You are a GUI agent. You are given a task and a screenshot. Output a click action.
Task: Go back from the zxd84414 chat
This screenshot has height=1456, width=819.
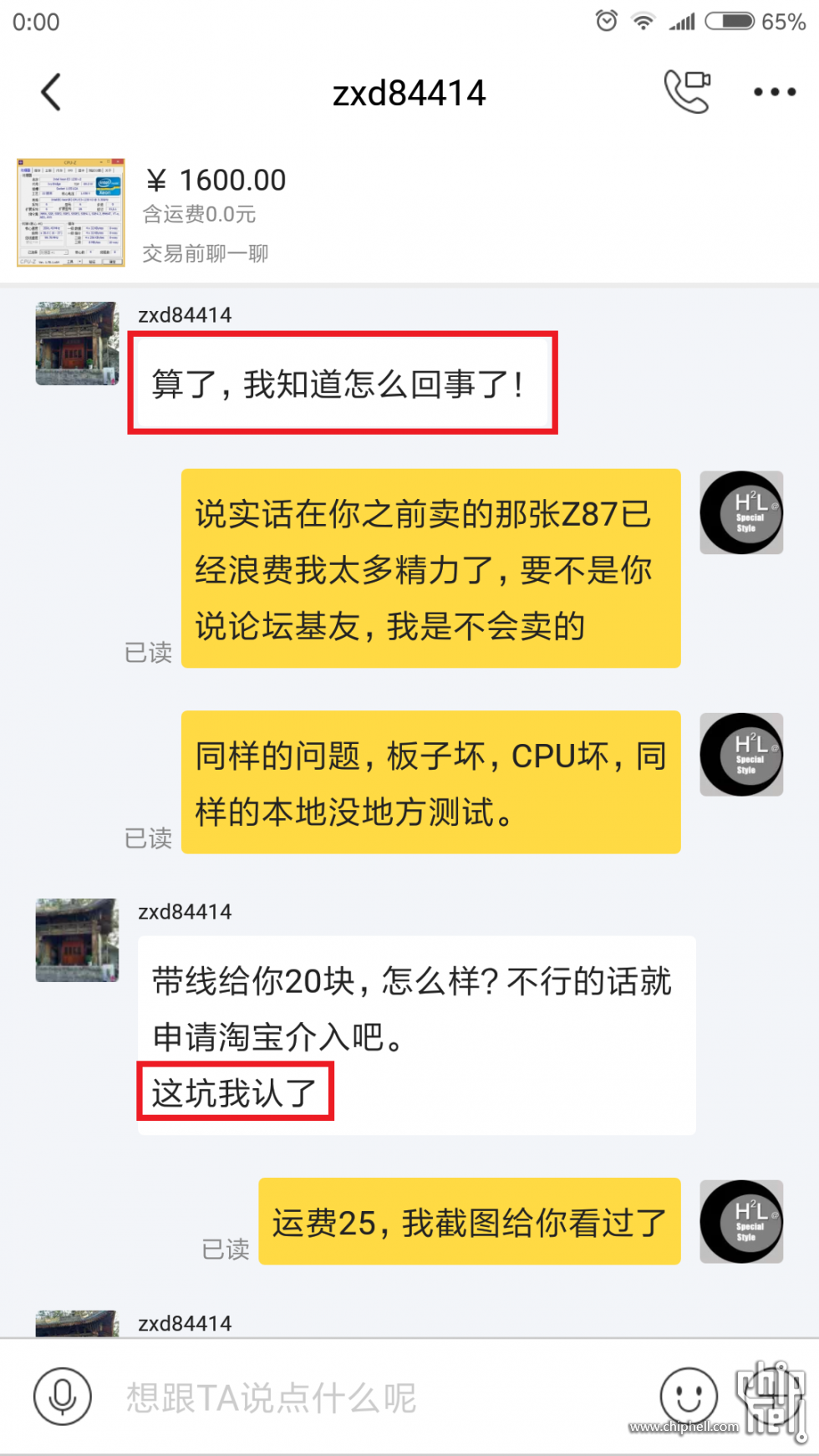point(52,92)
